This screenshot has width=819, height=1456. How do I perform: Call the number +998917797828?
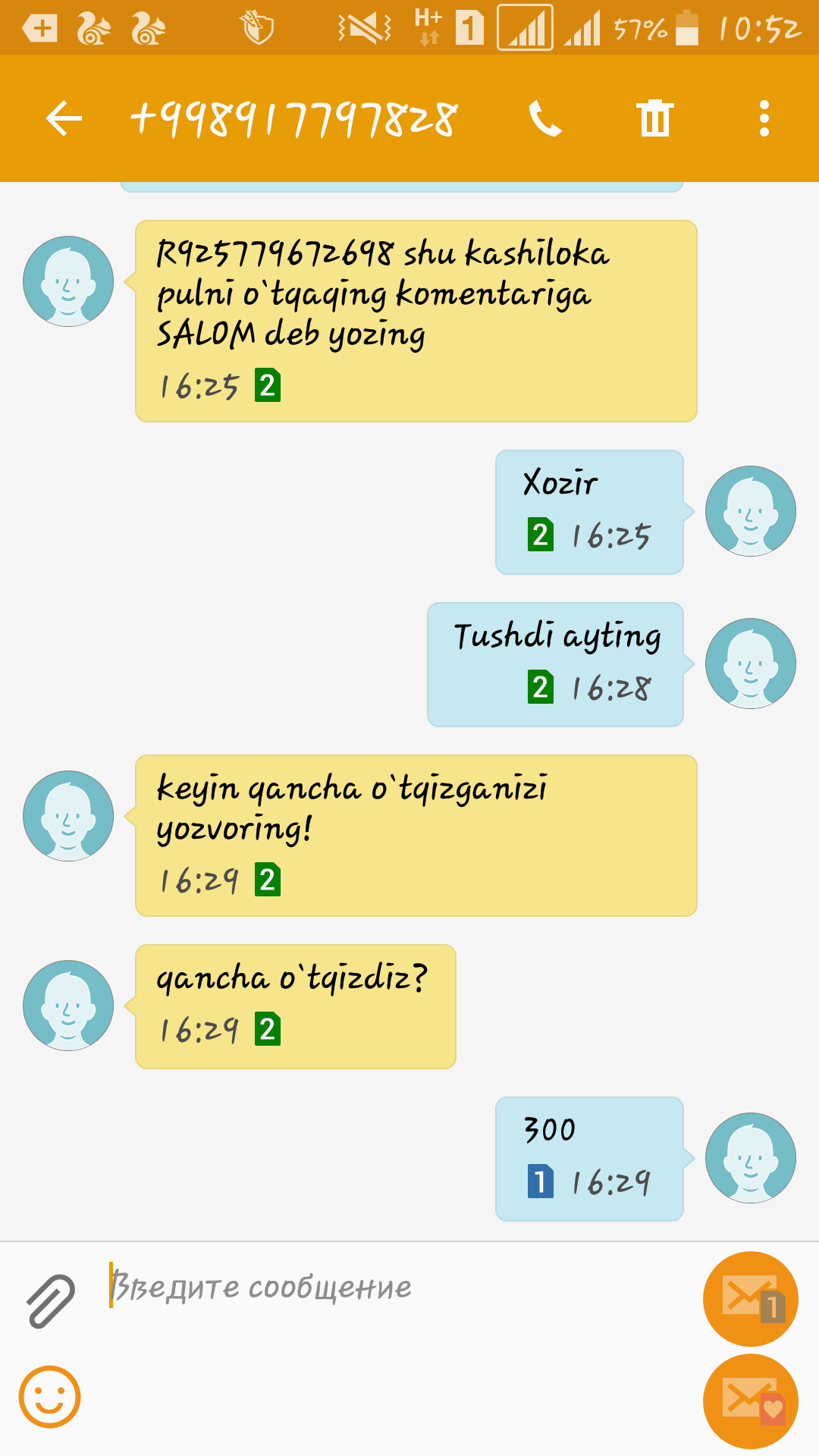pos(544,119)
